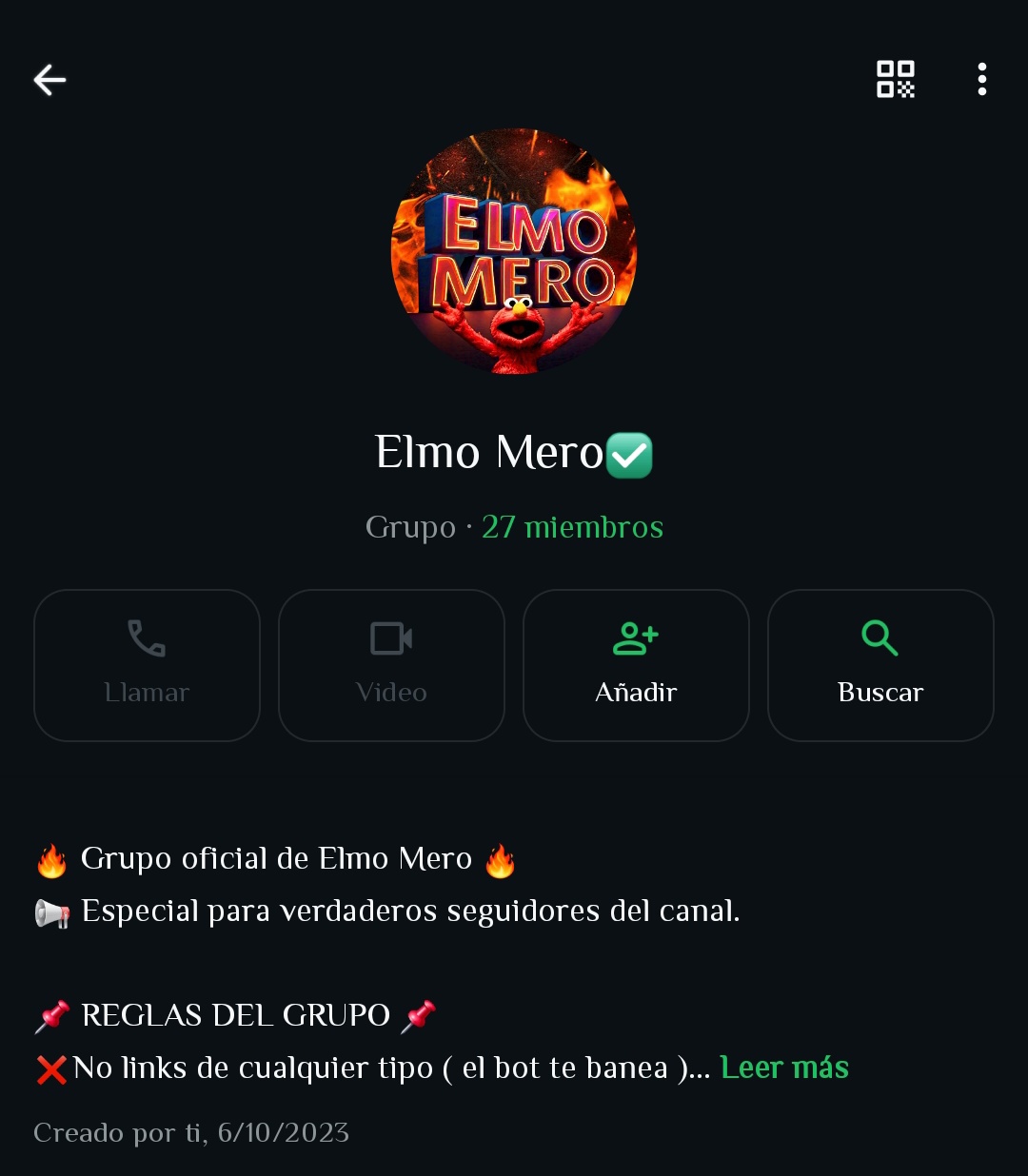
Task: Open the 27 miembros list
Action: [572, 527]
